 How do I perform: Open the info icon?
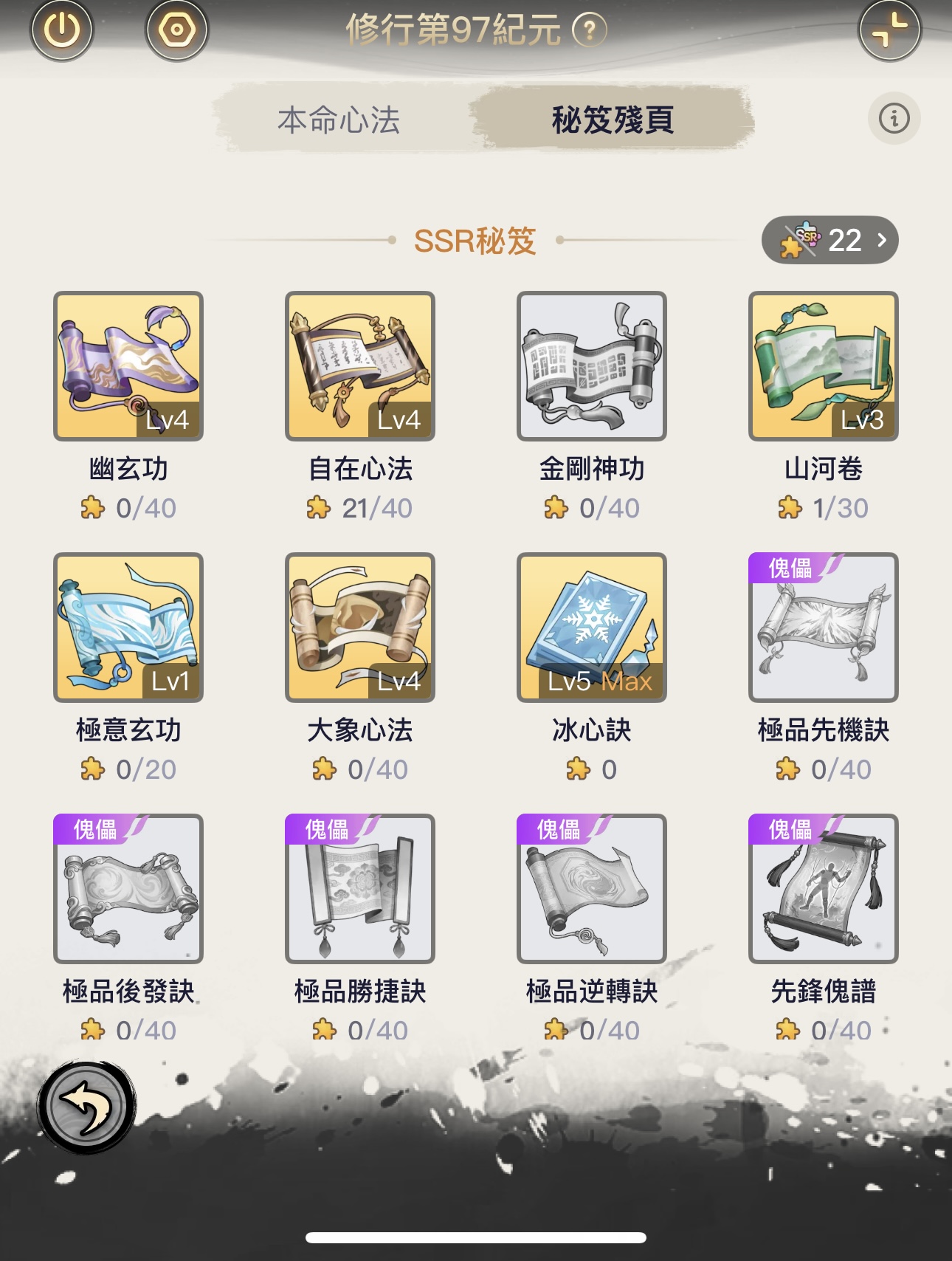click(x=894, y=118)
